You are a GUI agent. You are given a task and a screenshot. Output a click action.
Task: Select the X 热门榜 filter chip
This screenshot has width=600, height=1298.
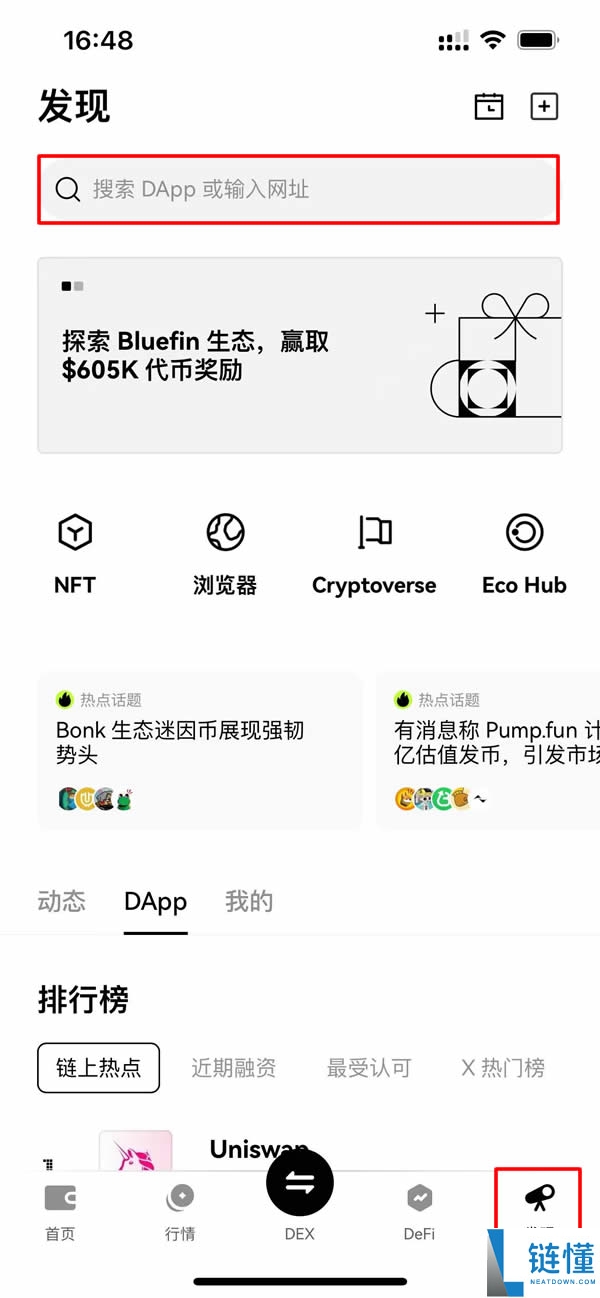pyautogui.click(x=503, y=1068)
